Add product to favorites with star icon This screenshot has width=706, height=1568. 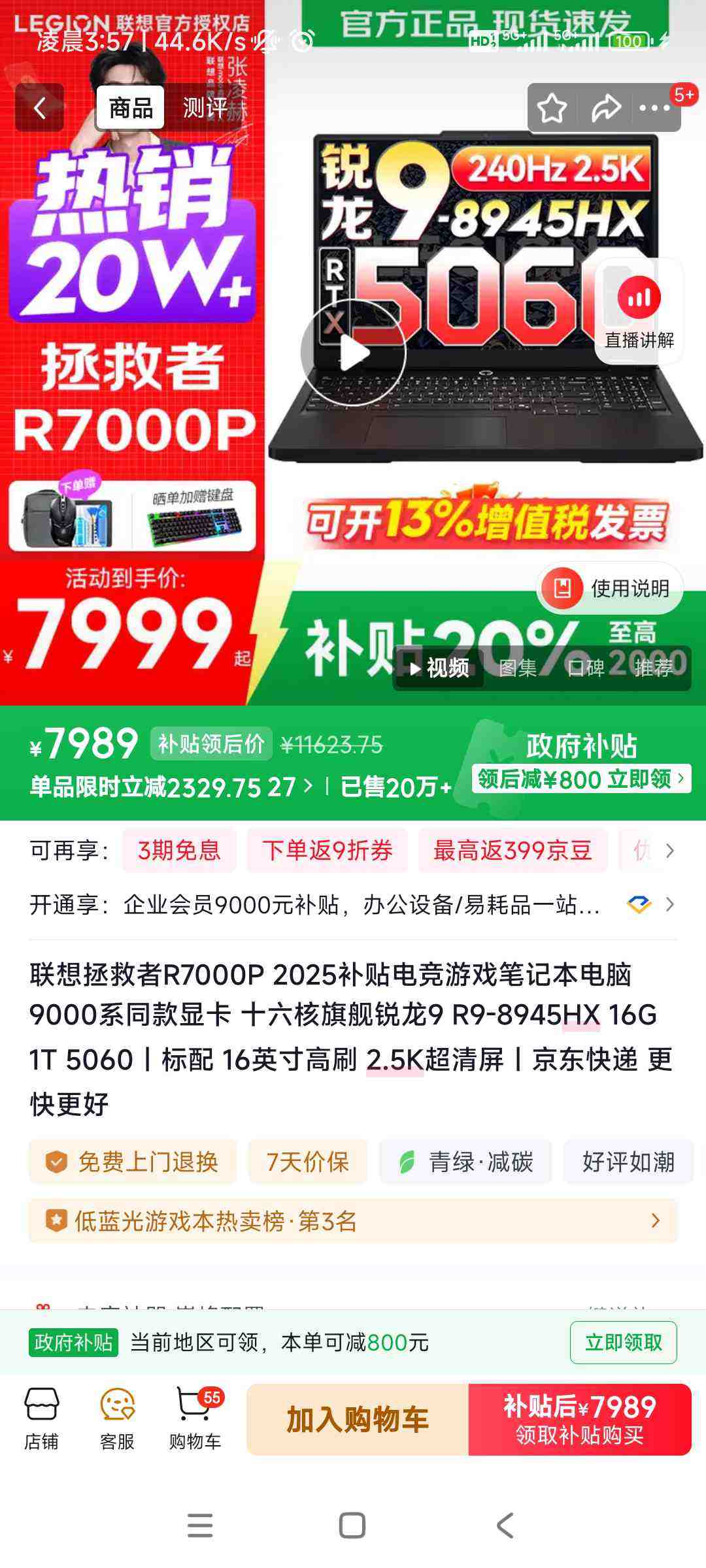click(x=552, y=108)
